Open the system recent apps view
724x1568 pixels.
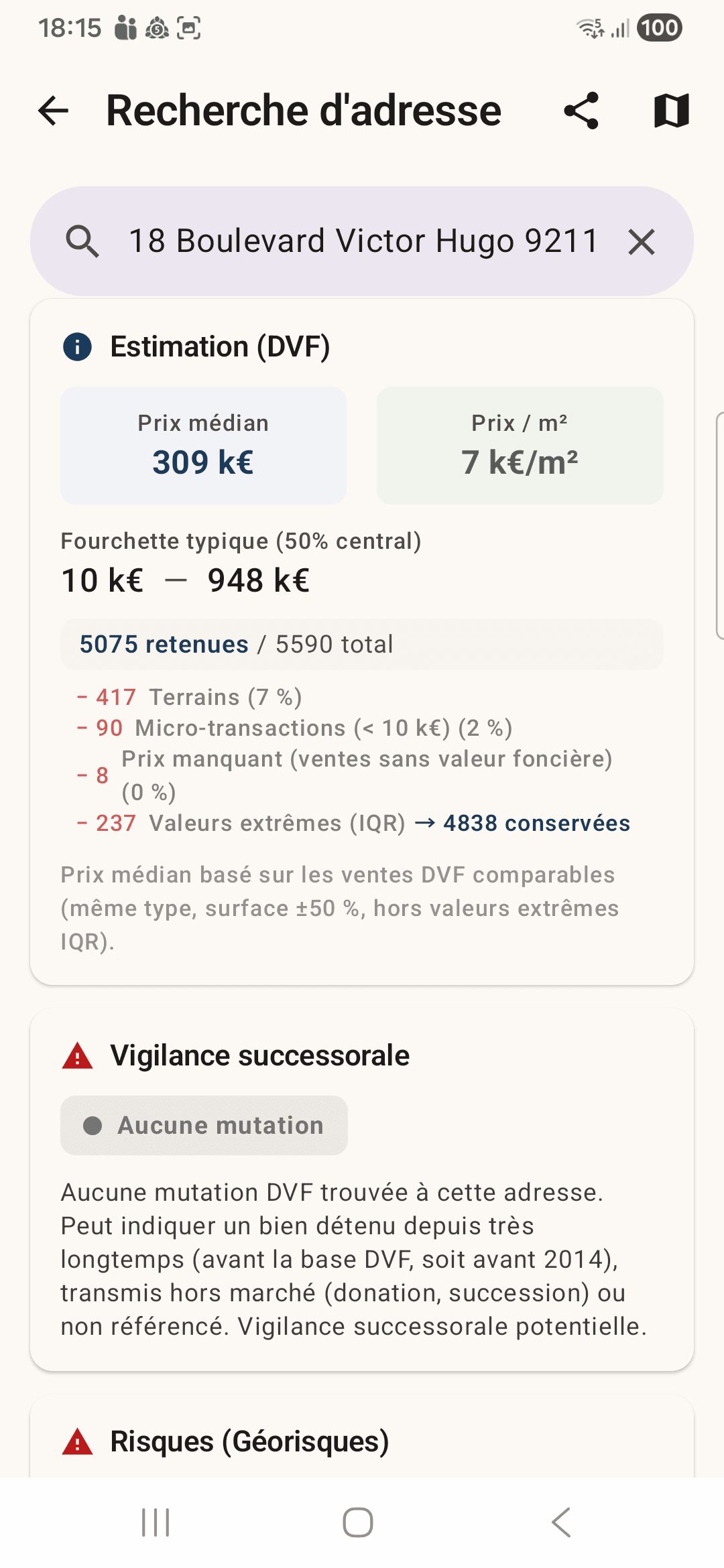[156, 1522]
